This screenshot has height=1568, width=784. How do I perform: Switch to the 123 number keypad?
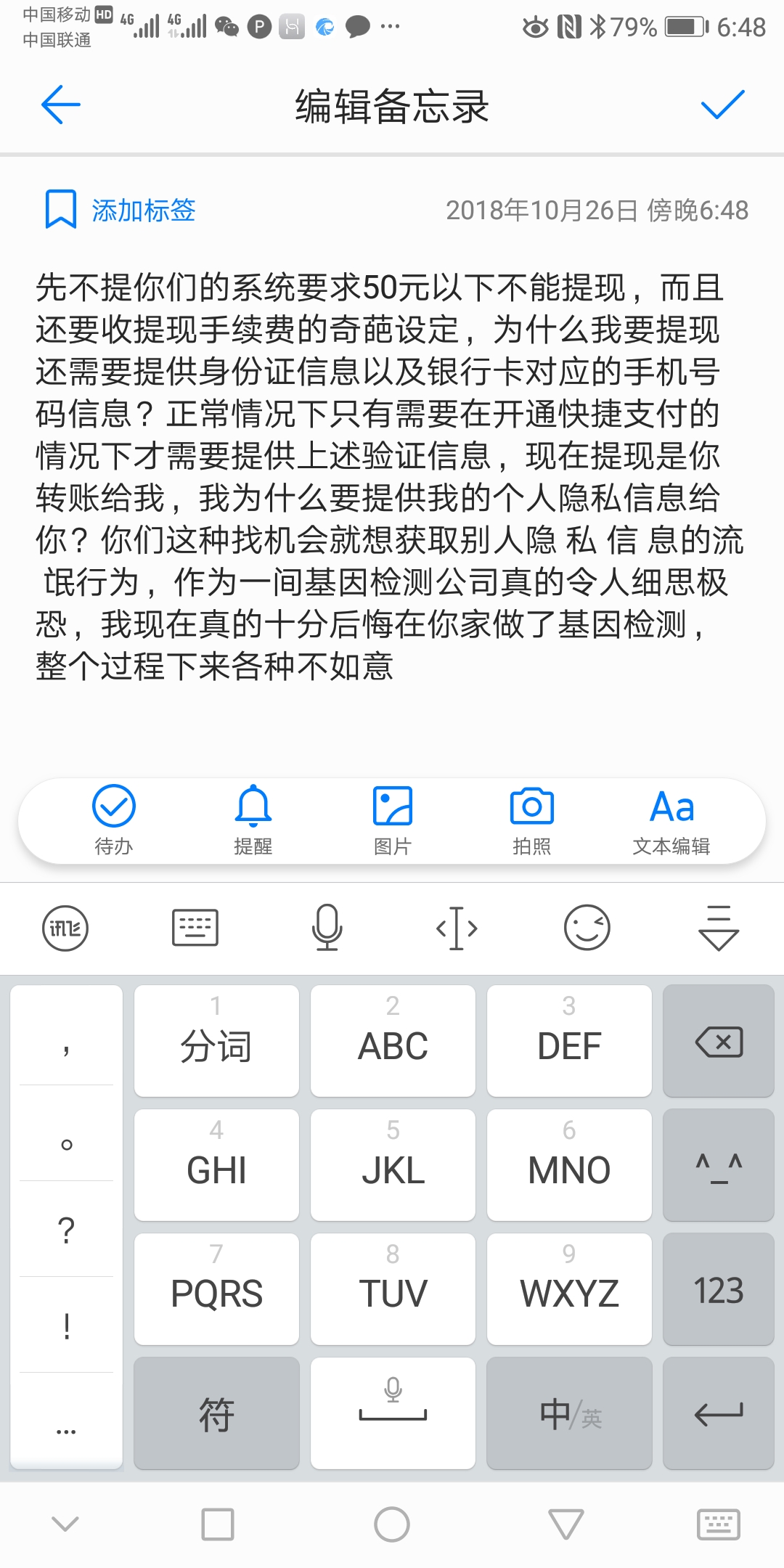719,1289
